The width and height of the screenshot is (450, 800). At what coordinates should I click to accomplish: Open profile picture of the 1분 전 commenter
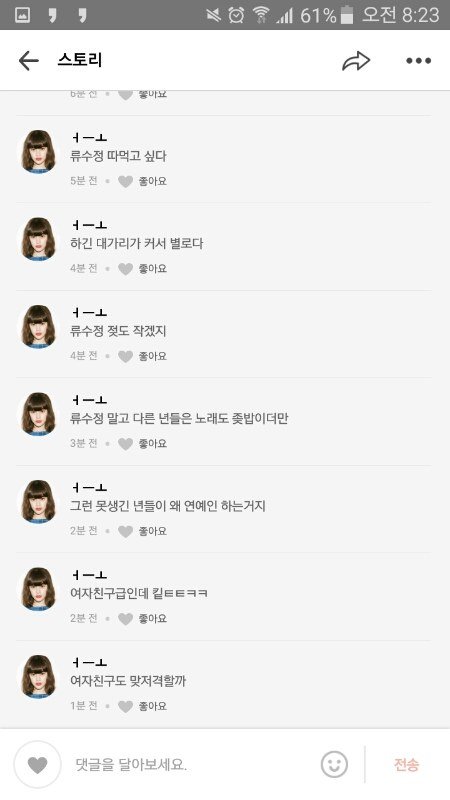(x=38, y=677)
